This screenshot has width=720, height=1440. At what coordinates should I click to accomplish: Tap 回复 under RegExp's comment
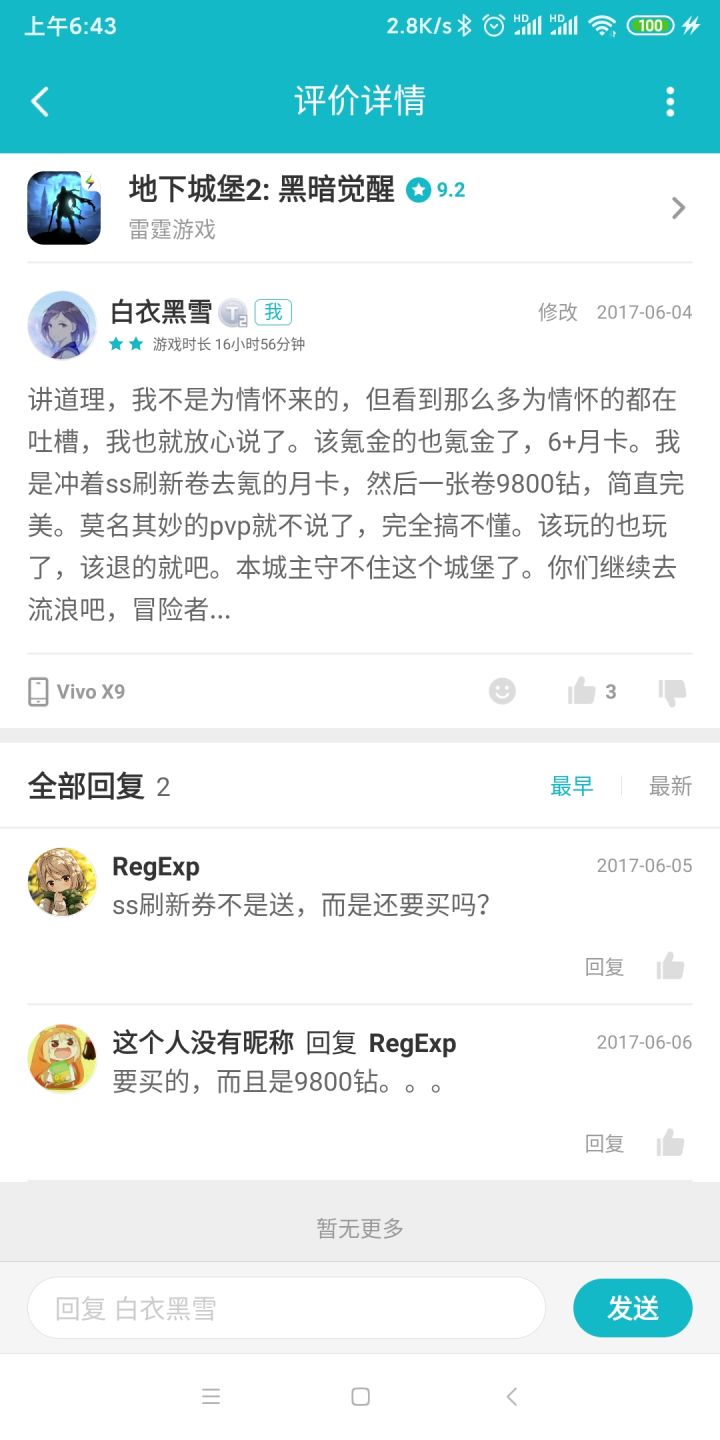click(603, 966)
